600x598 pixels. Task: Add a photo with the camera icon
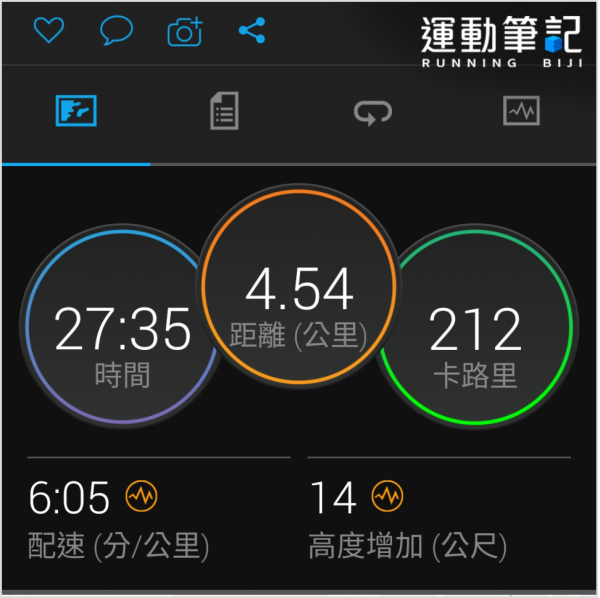pos(184,32)
